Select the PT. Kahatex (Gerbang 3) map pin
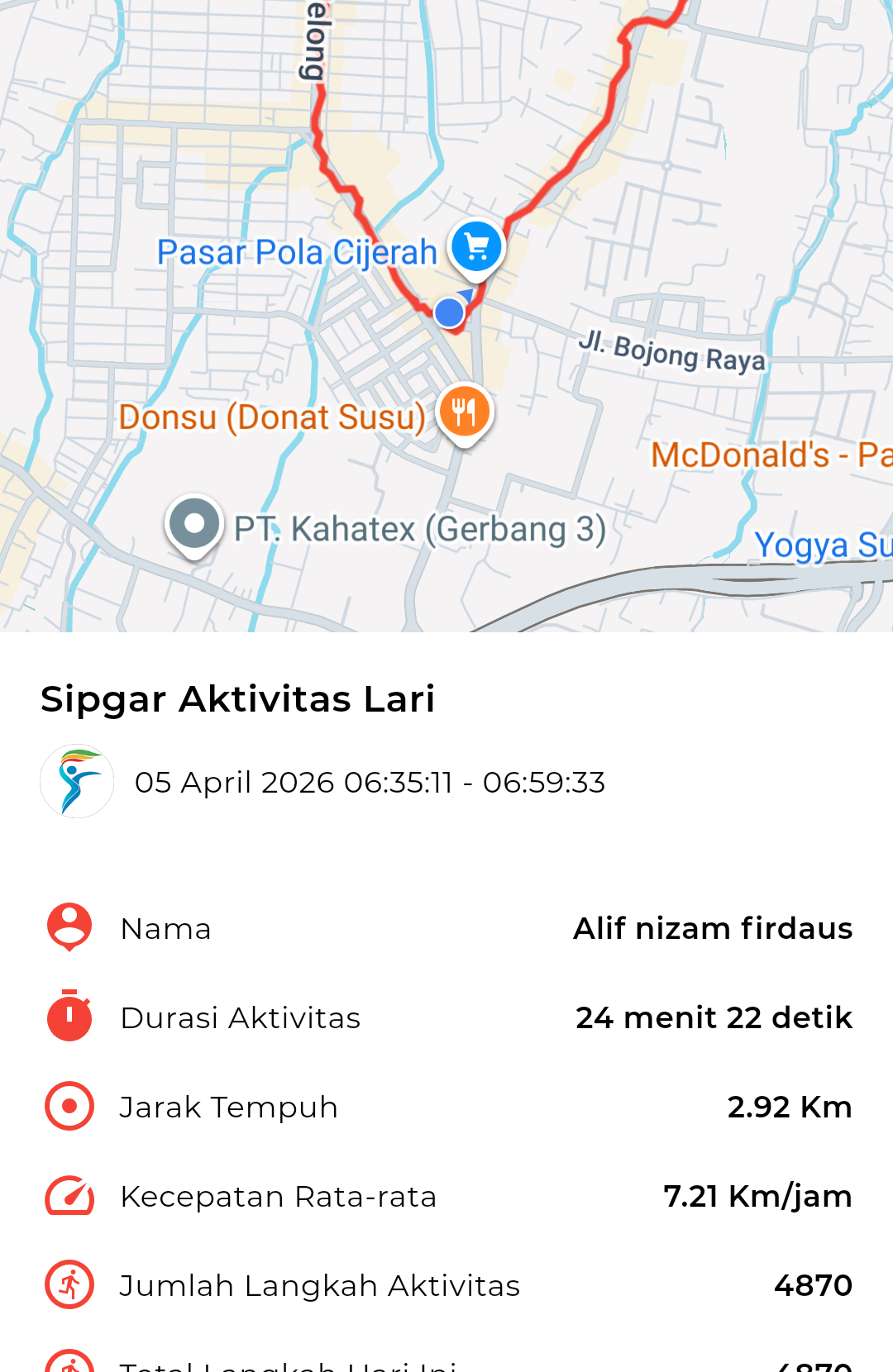 (x=194, y=524)
